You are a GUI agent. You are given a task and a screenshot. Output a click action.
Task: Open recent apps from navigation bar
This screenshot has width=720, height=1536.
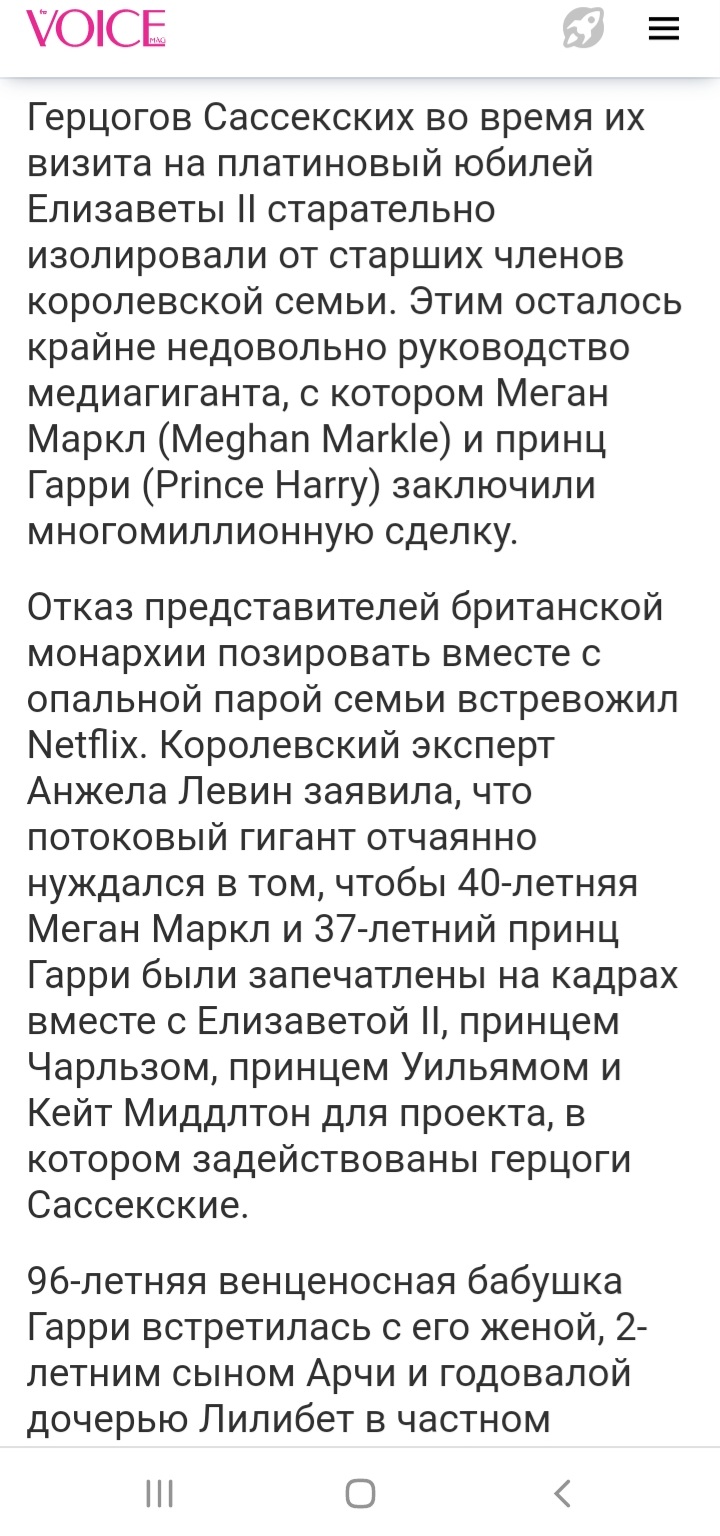(x=160, y=1494)
